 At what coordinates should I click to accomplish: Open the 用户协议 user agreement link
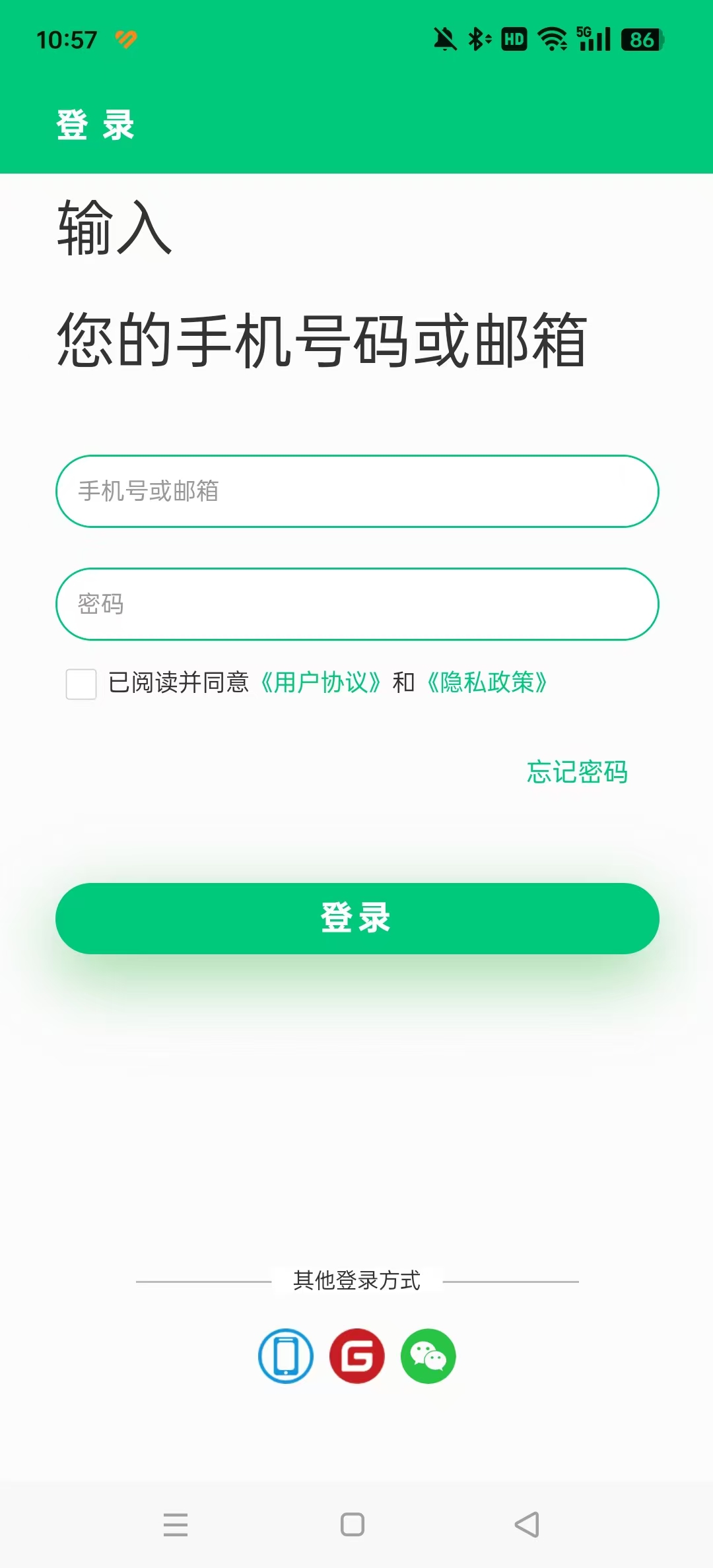click(321, 682)
